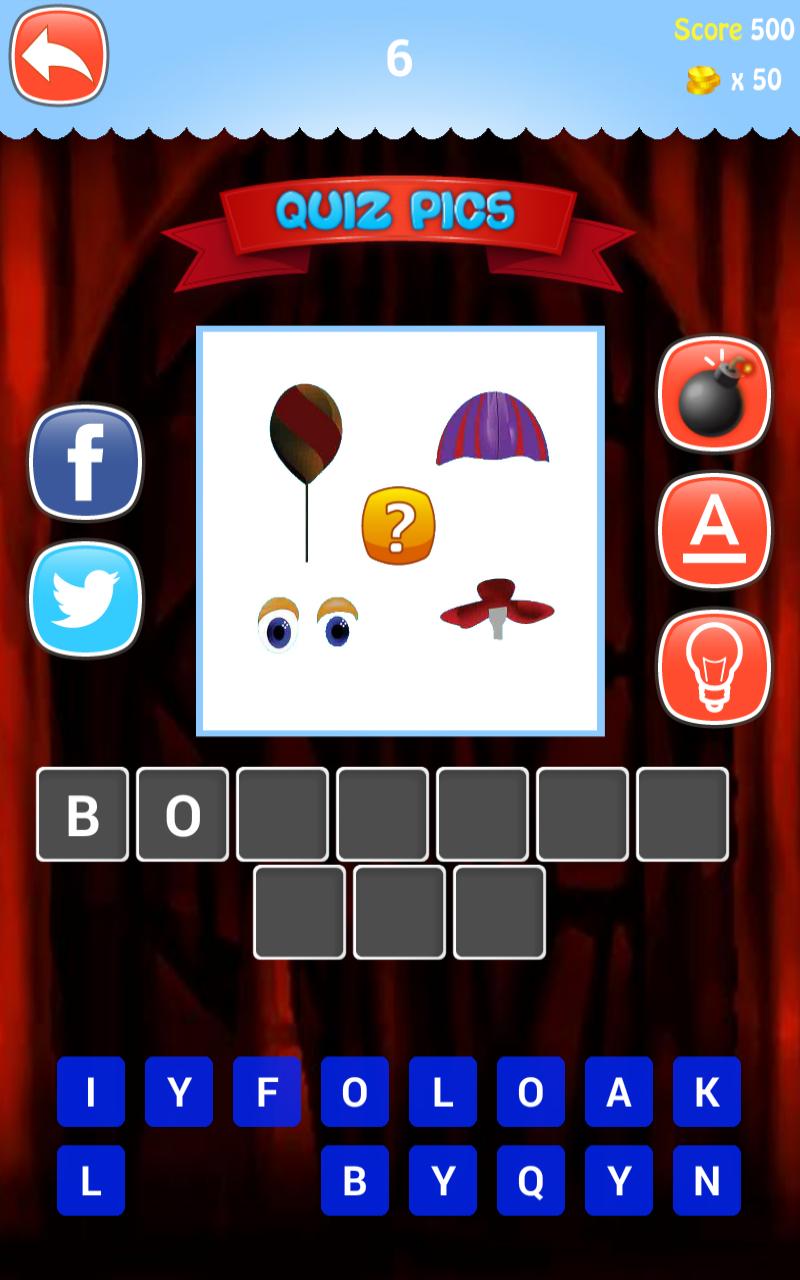800x1280 pixels.
Task: Use the bomb power-up
Action: (714, 394)
